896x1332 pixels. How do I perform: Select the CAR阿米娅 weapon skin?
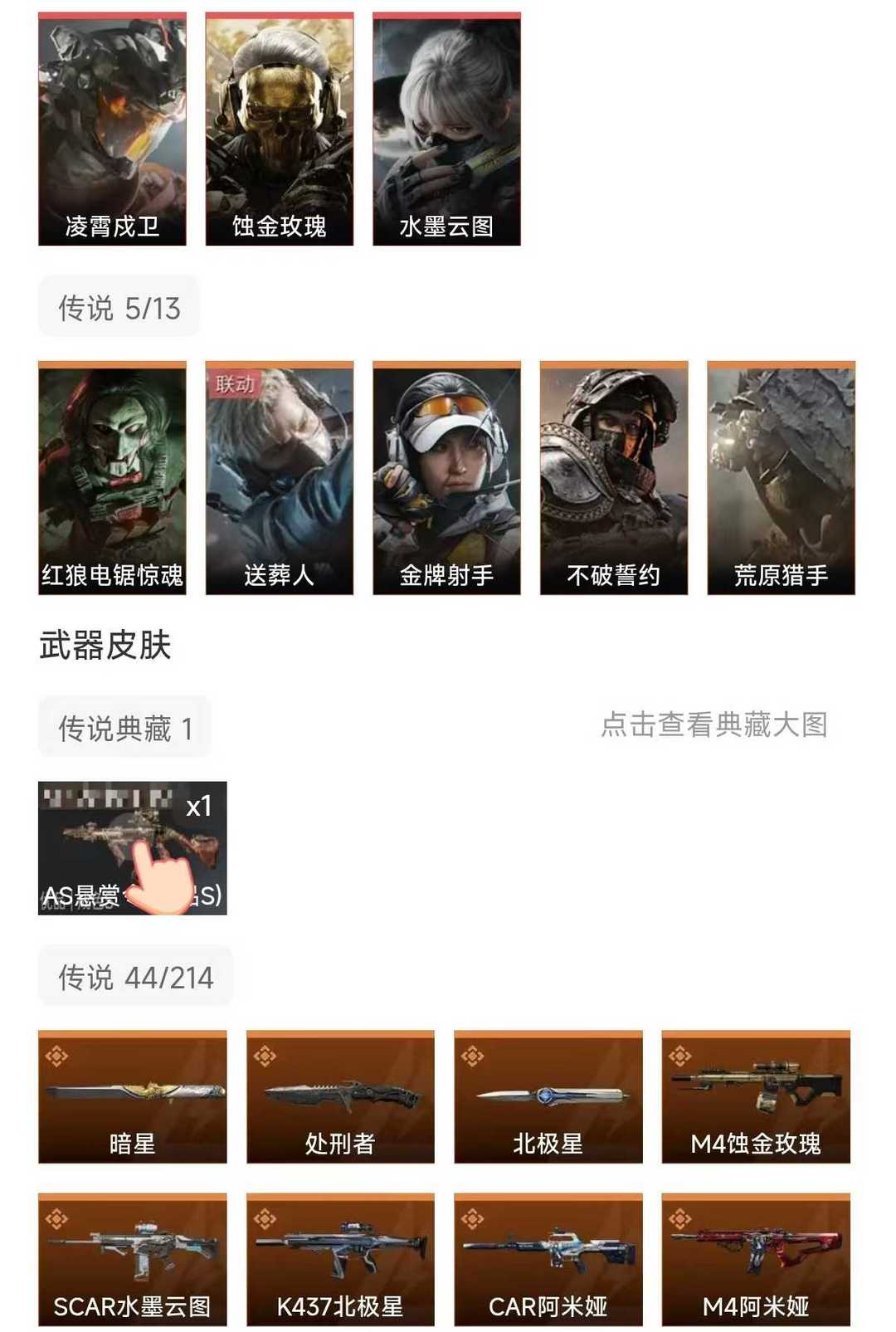(x=548, y=1259)
